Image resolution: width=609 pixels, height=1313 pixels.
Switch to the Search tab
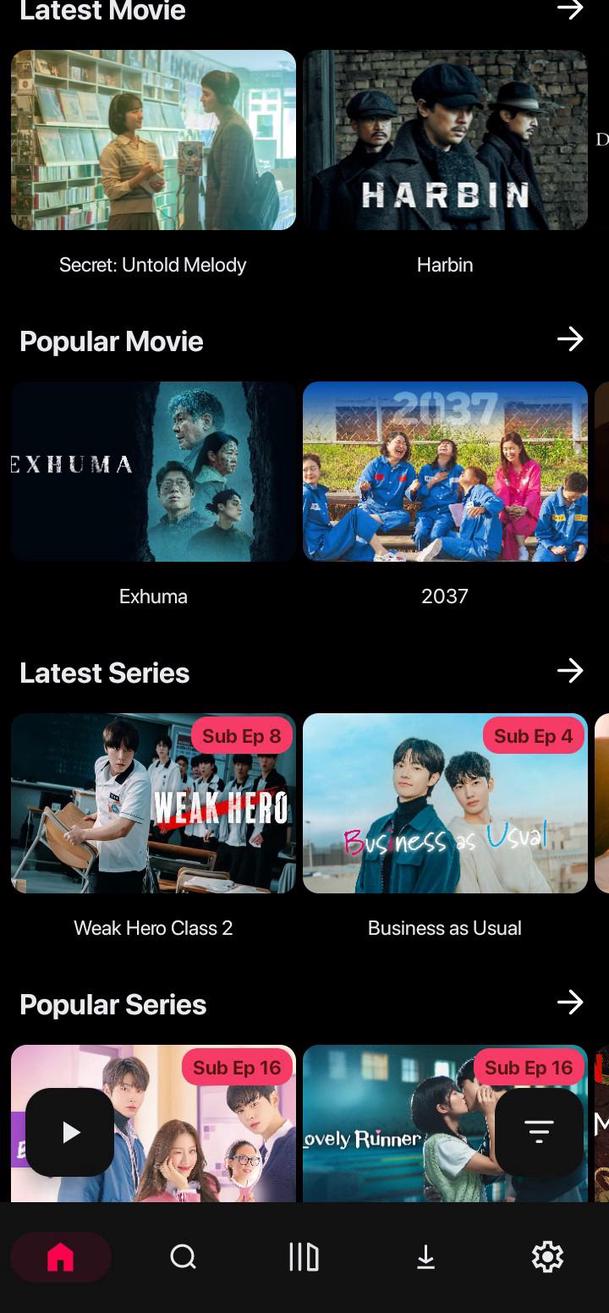coord(183,1257)
